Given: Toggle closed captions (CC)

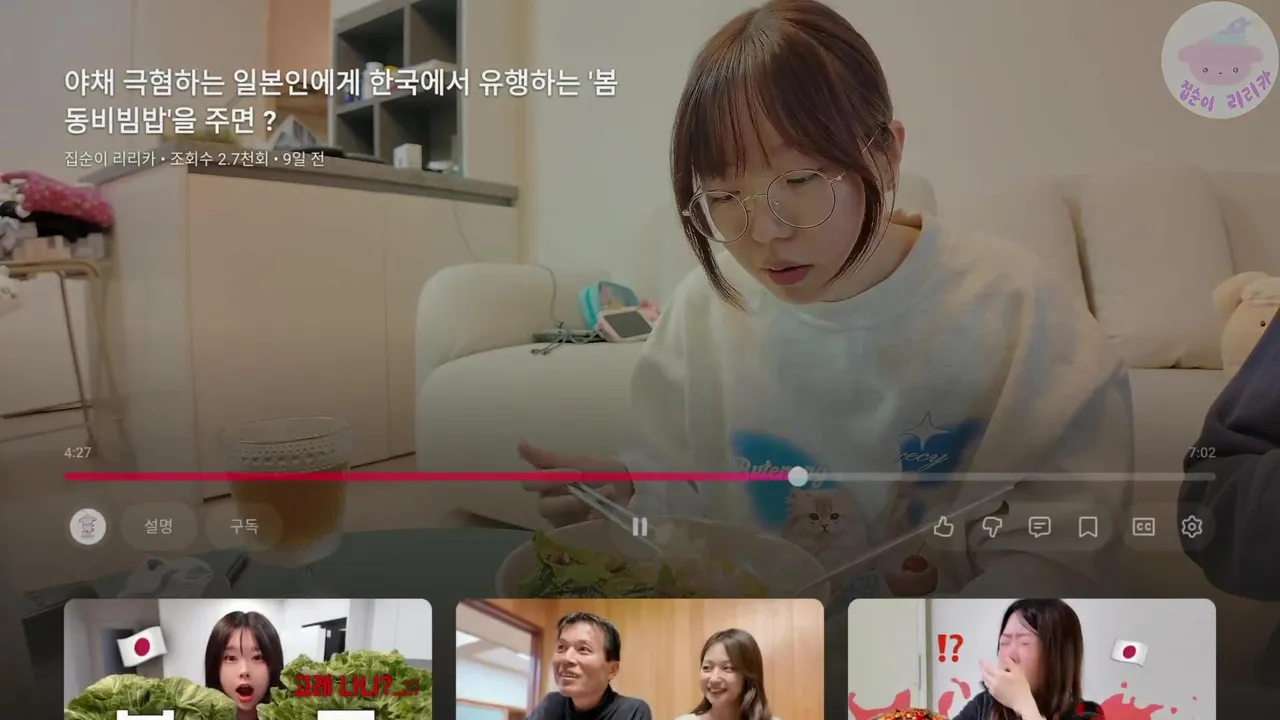Looking at the screenshot, I should [1143, 527].
